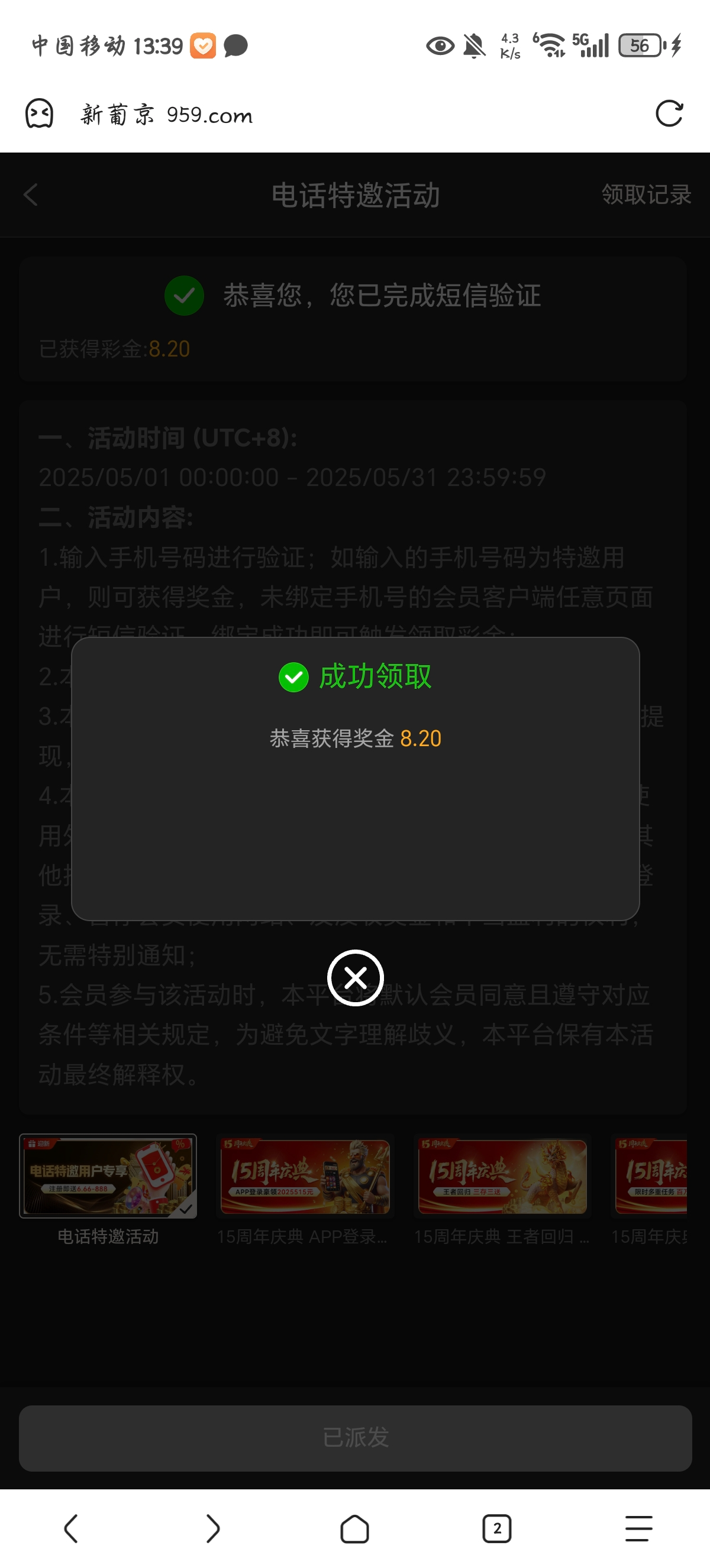Viewport: 710px width, 1568px height.
Task: Open 领取记录 claim history
Action: [x=646, y=195]
